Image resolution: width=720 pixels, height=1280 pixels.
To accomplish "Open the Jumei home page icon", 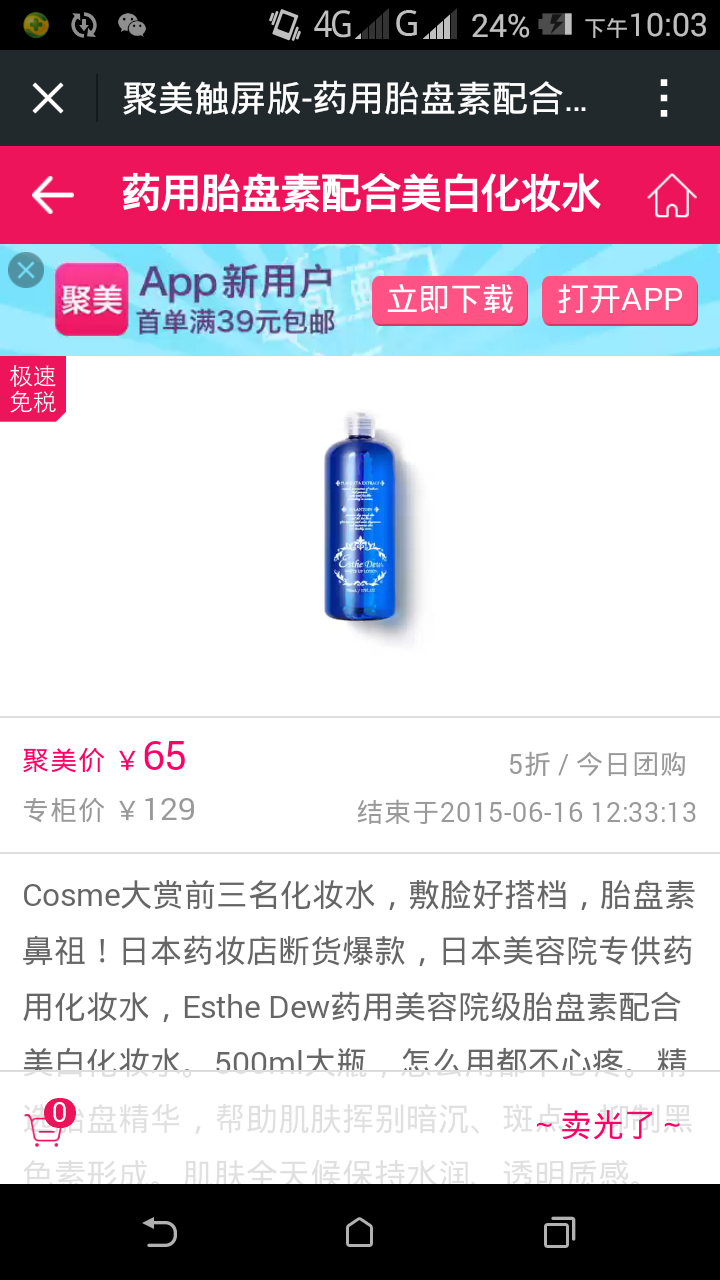I will tap(672, 196).
